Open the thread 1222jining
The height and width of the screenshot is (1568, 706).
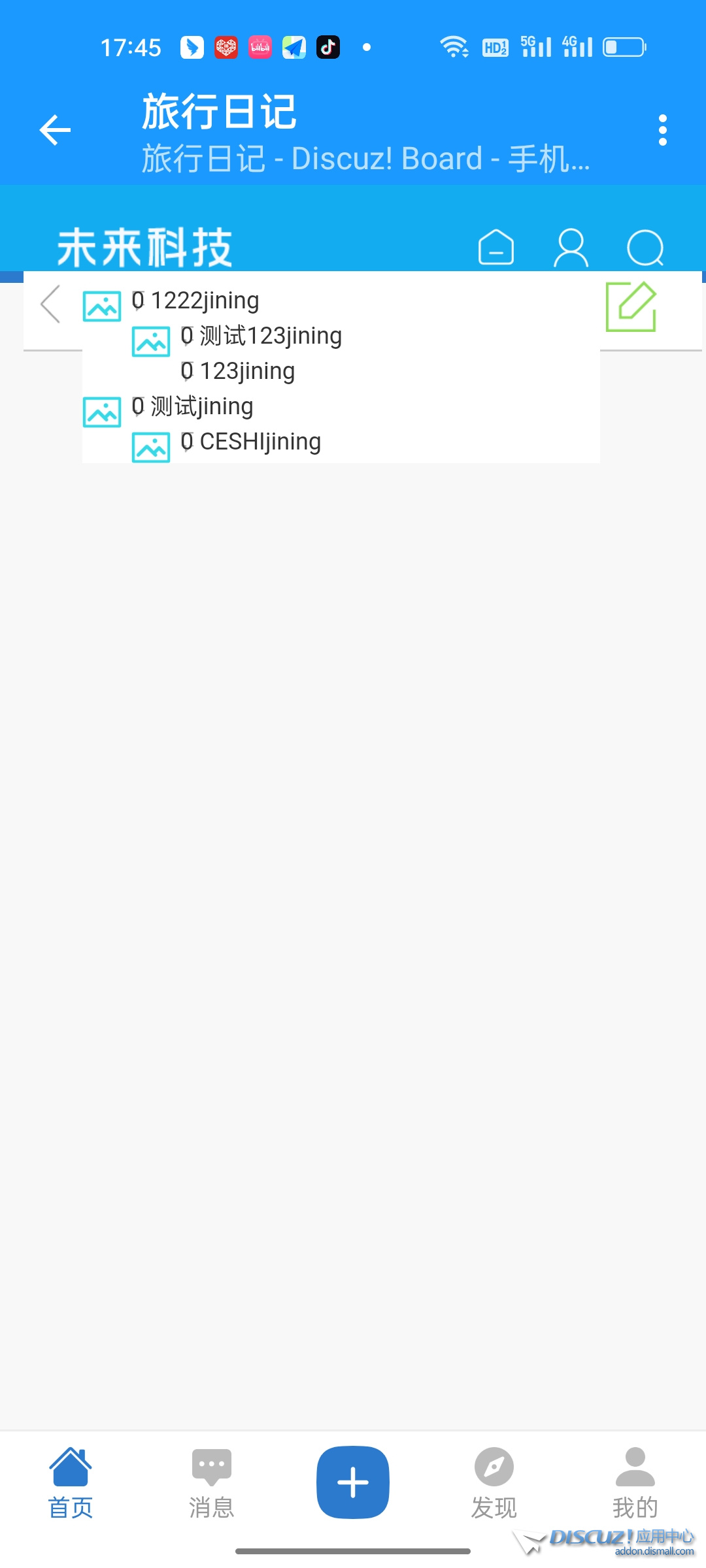205,301
